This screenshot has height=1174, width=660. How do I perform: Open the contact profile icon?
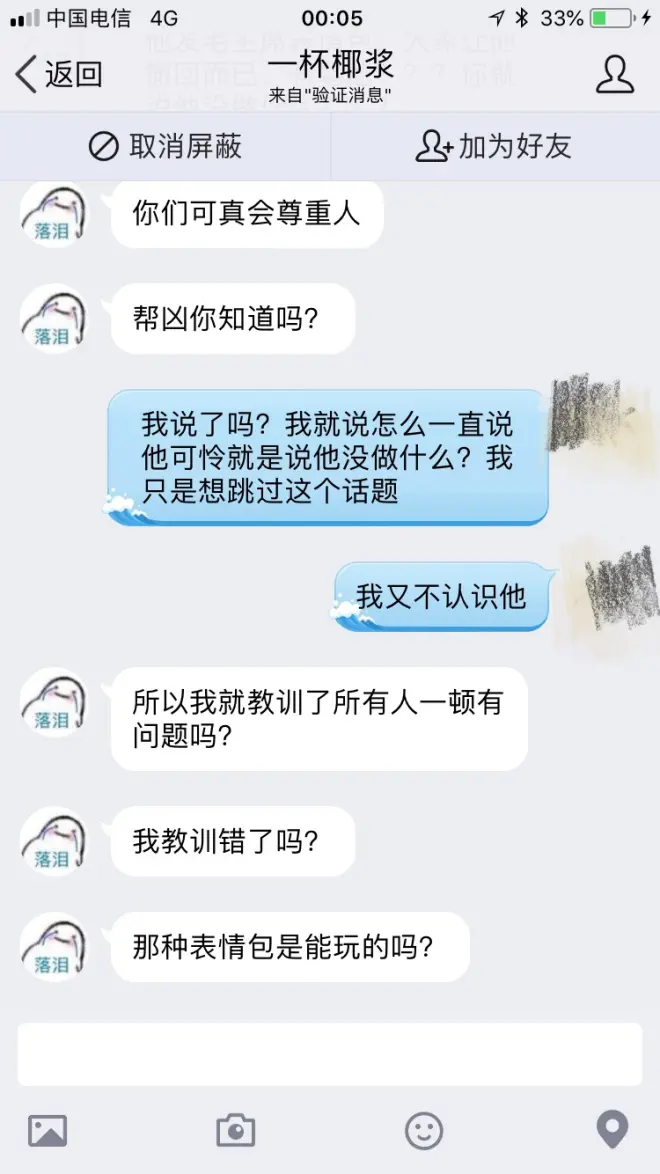[x=614, y=75]
